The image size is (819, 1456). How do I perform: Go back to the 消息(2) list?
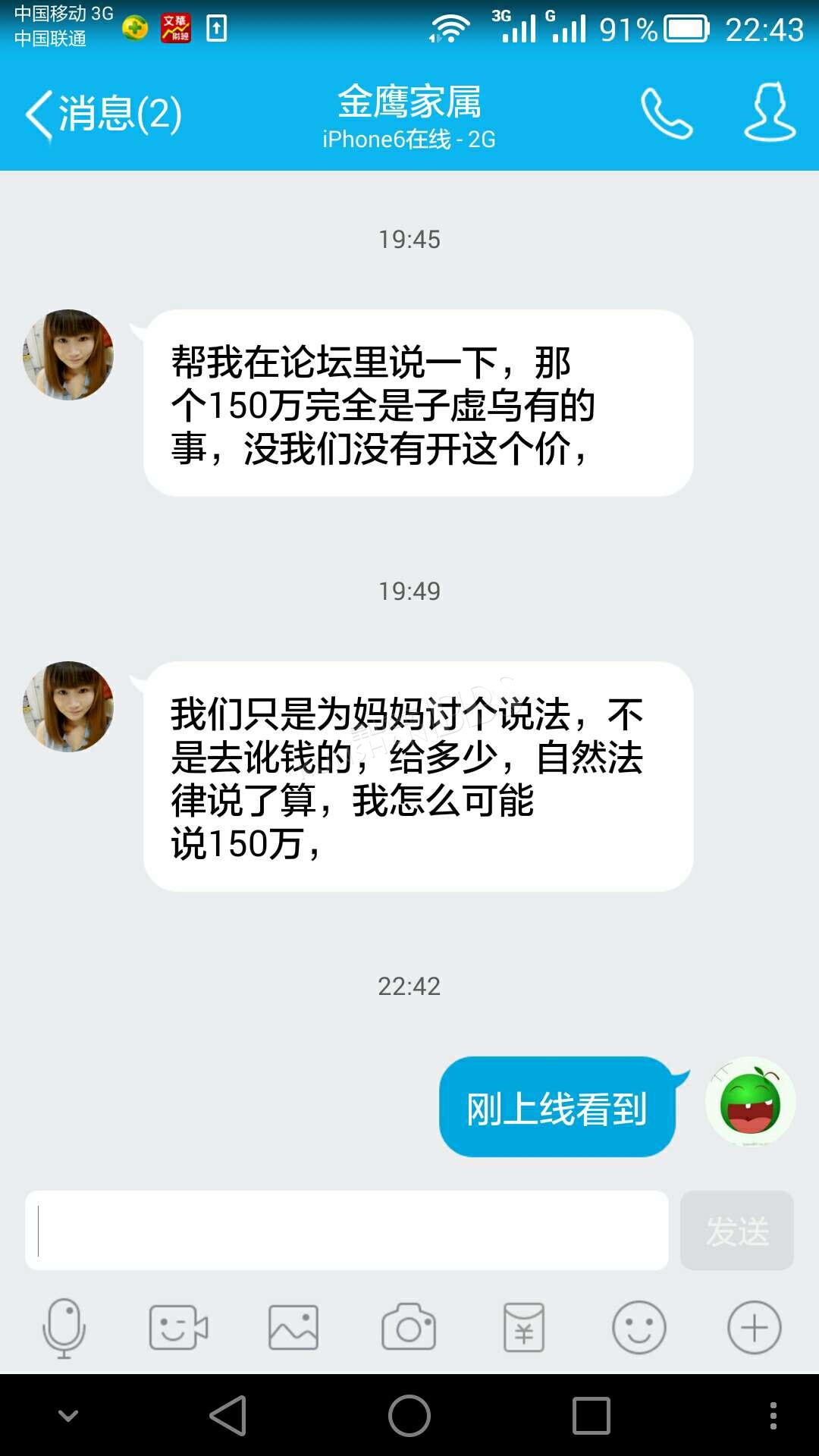tap(104, 115)
